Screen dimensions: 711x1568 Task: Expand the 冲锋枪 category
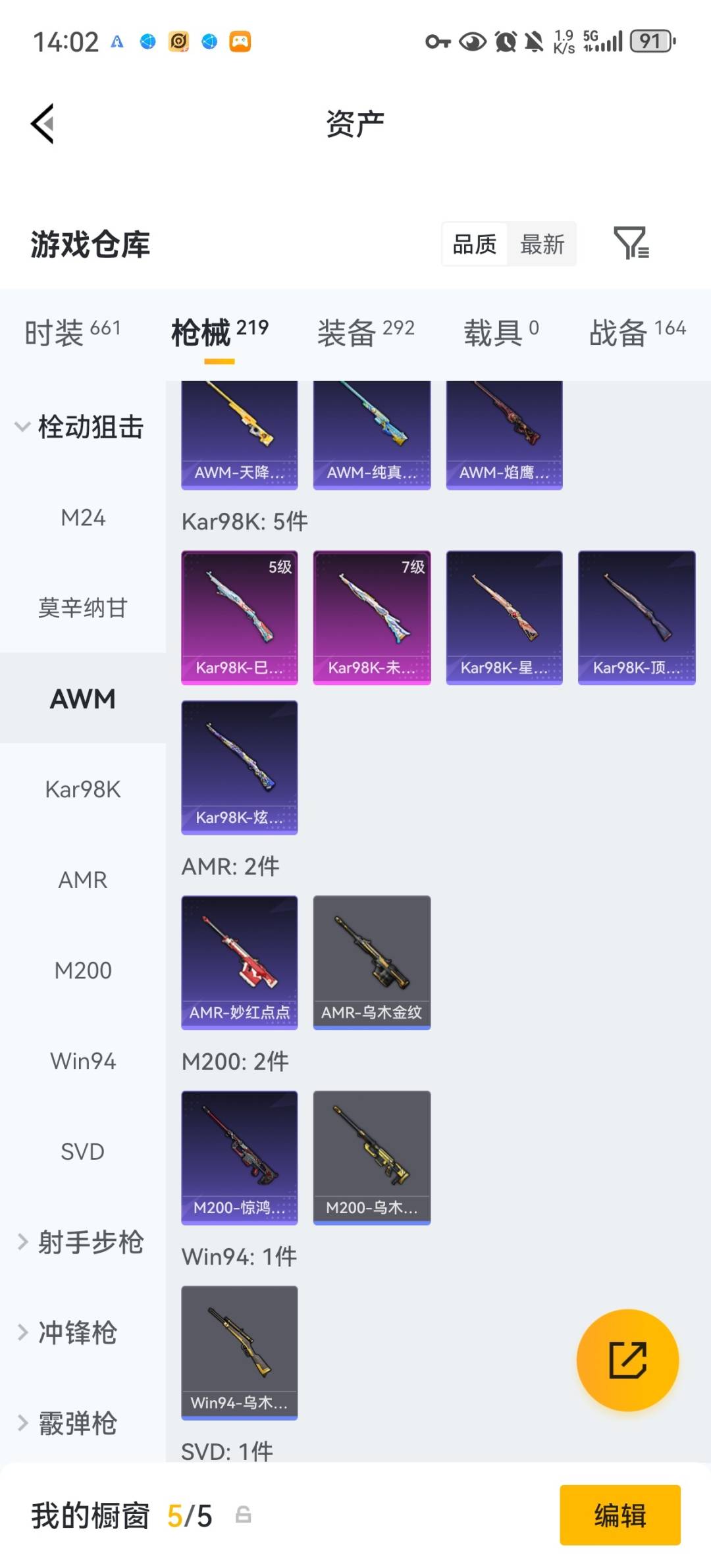pyautogui.click(x=67, y=1332)
